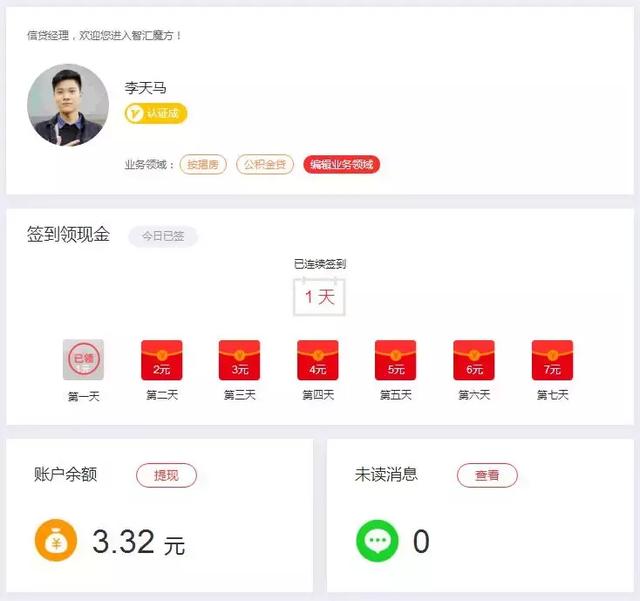Open 李天马's profile avatar
The width and height of the screenshot is (640, 601).
pyautogui.click(x=68, y=105)
